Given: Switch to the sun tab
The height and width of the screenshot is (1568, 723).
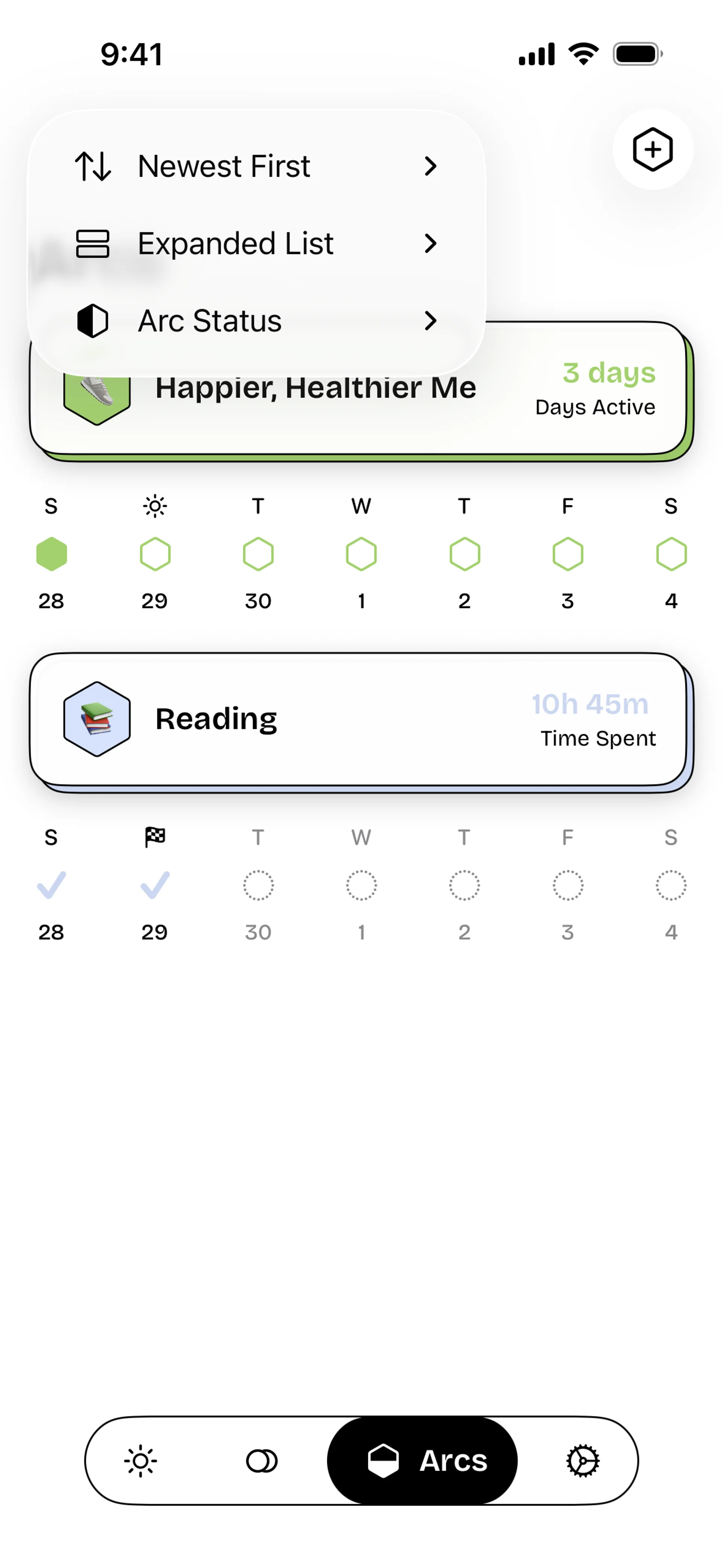Looking at the screenshot, I should click(x=140, y=1461).
